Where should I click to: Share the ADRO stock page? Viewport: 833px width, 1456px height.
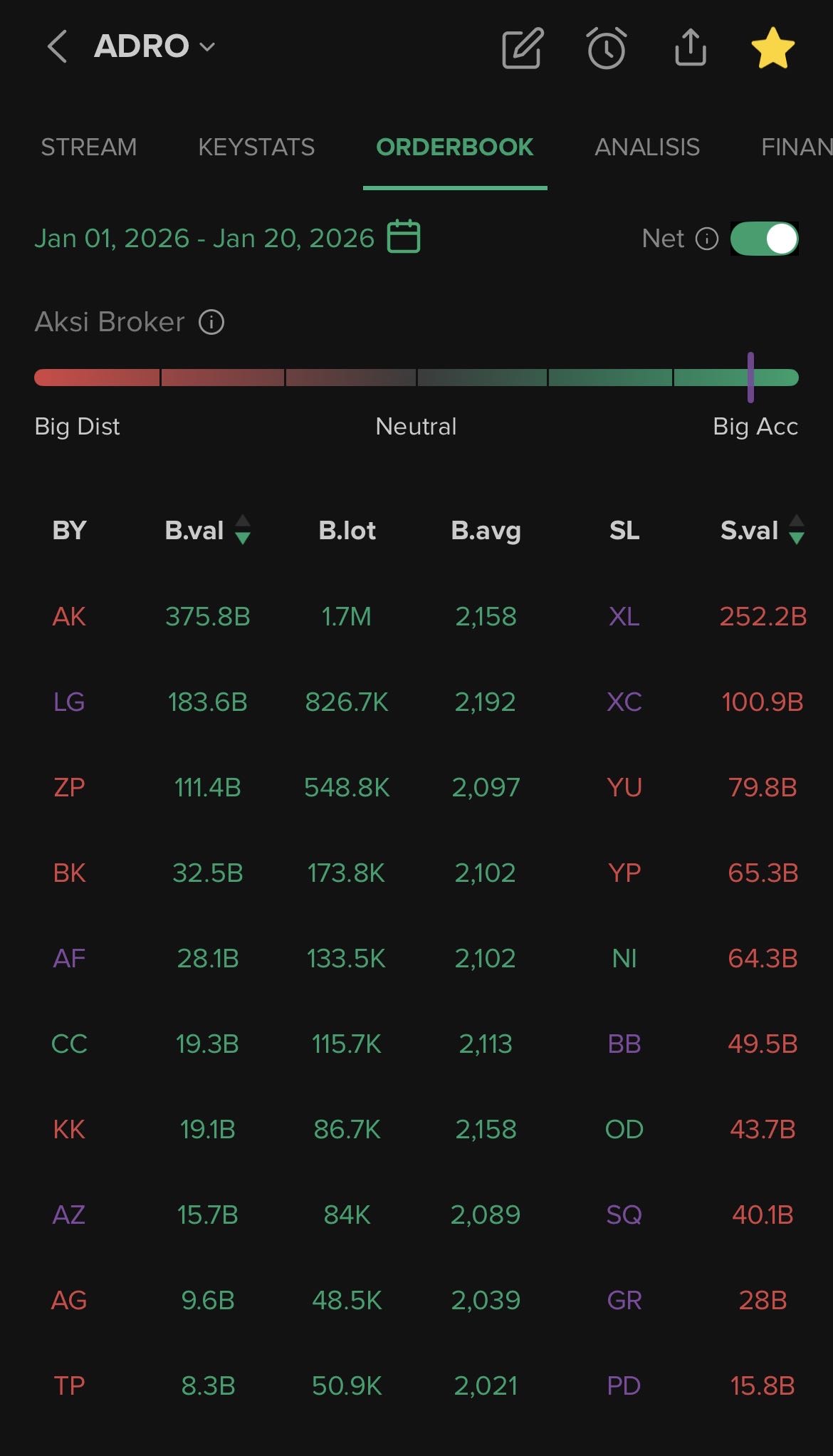pyautogui.click(x=690, y=48)
